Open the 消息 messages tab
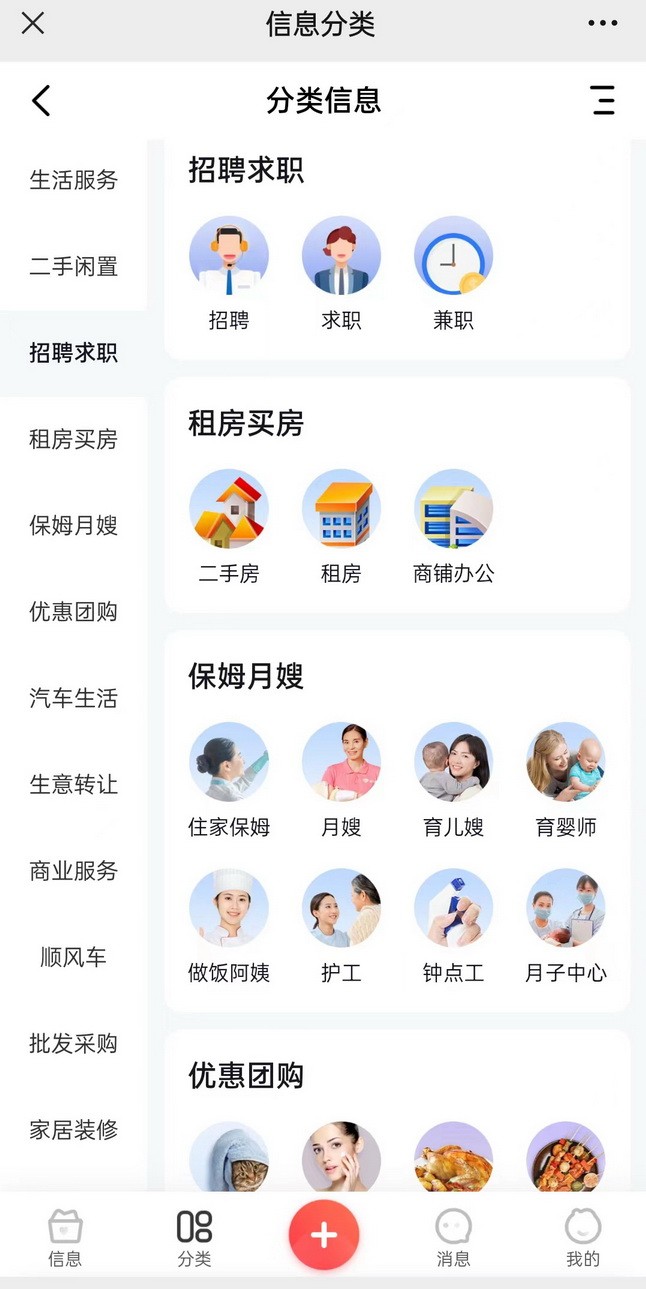 coord(453,1238)
